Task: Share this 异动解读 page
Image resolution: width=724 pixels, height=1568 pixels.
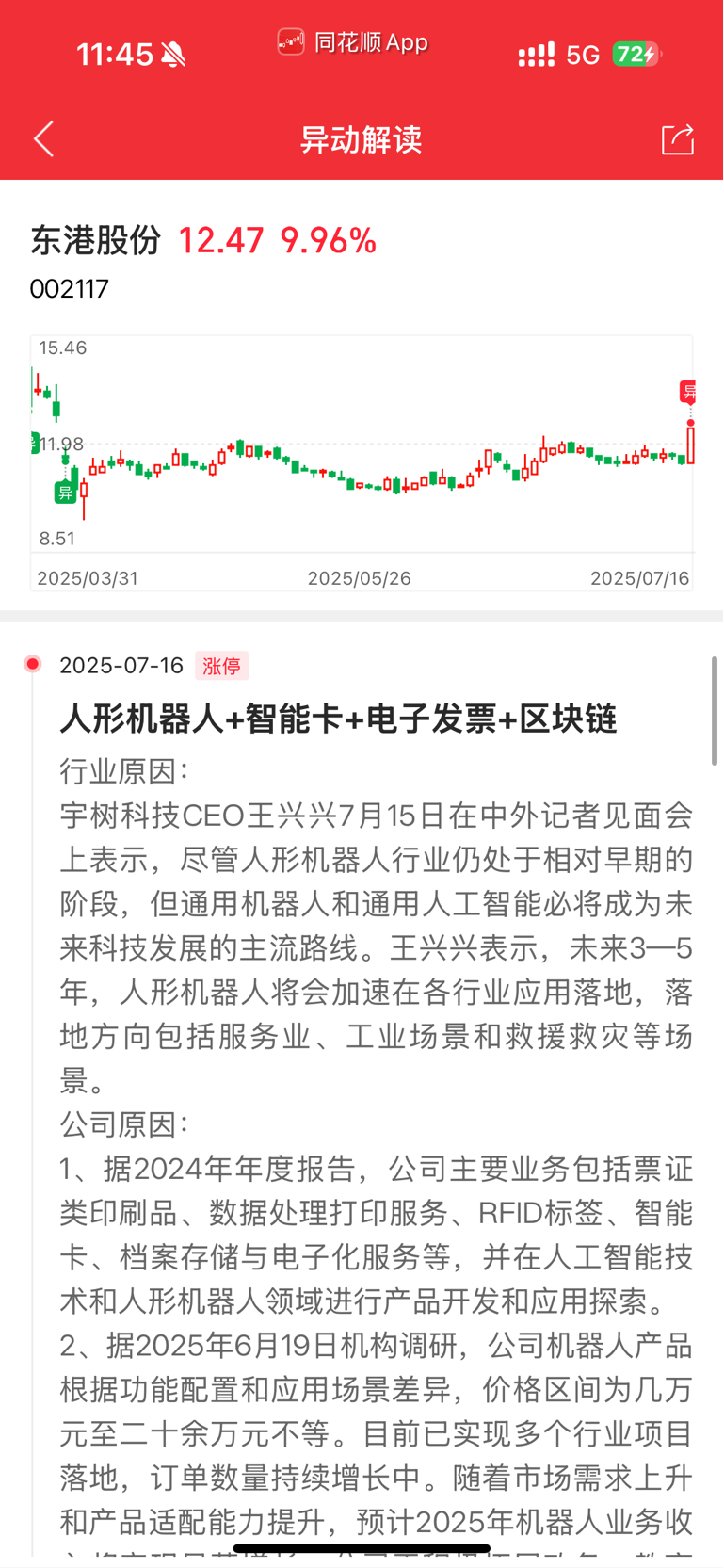Action: tap(677, 139)
